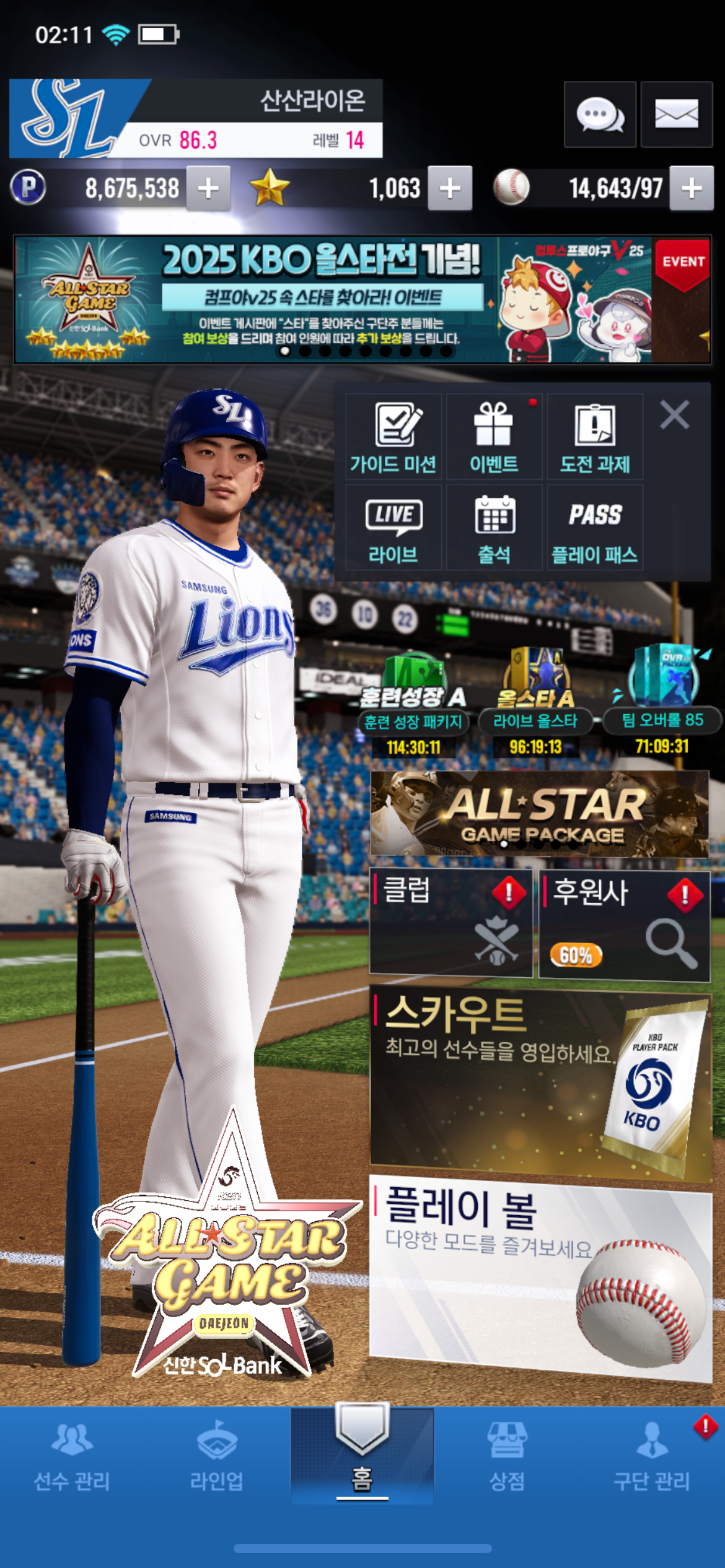The image size is (725, 1568).
Task: Open the 이벤트 gift menu
Action: 494,437
